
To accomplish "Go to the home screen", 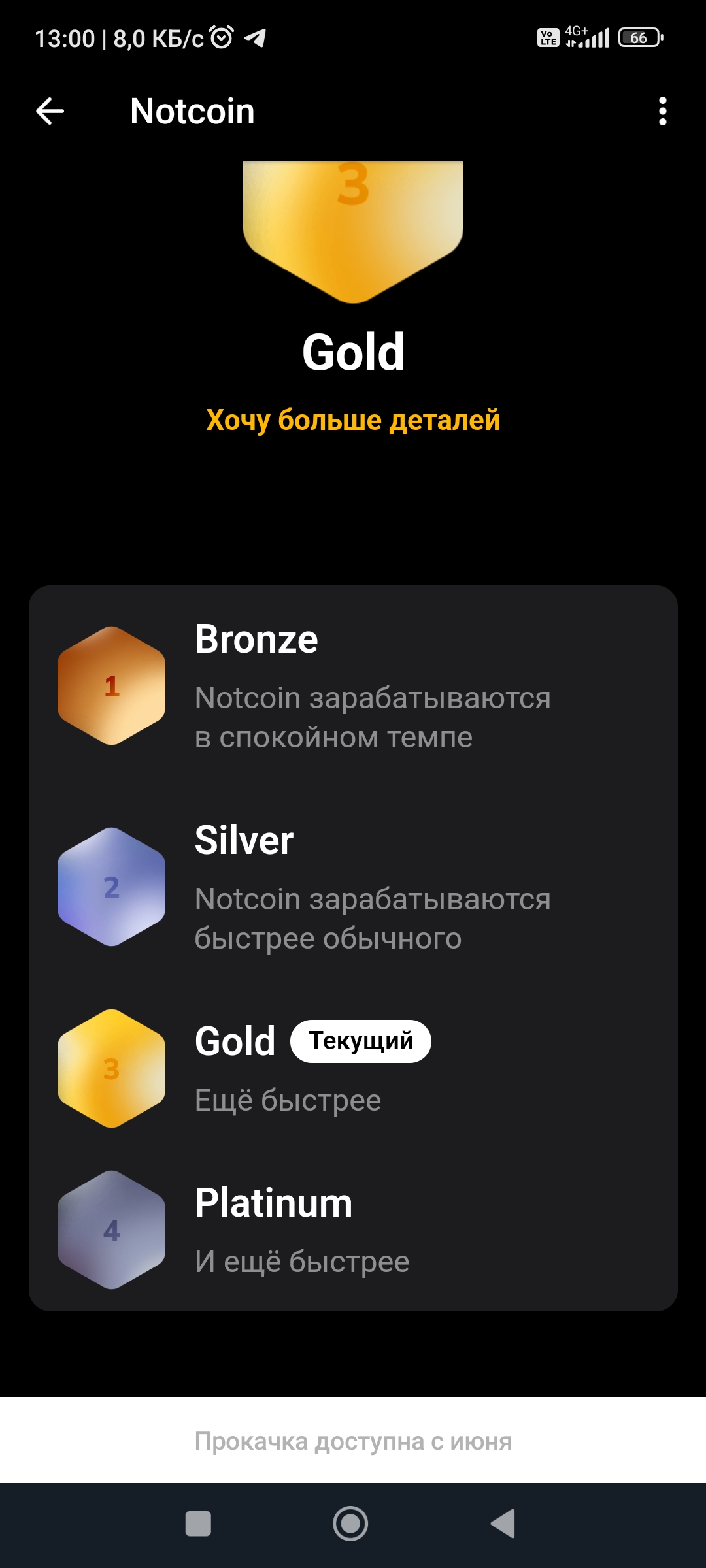I will coord(350,1524).
